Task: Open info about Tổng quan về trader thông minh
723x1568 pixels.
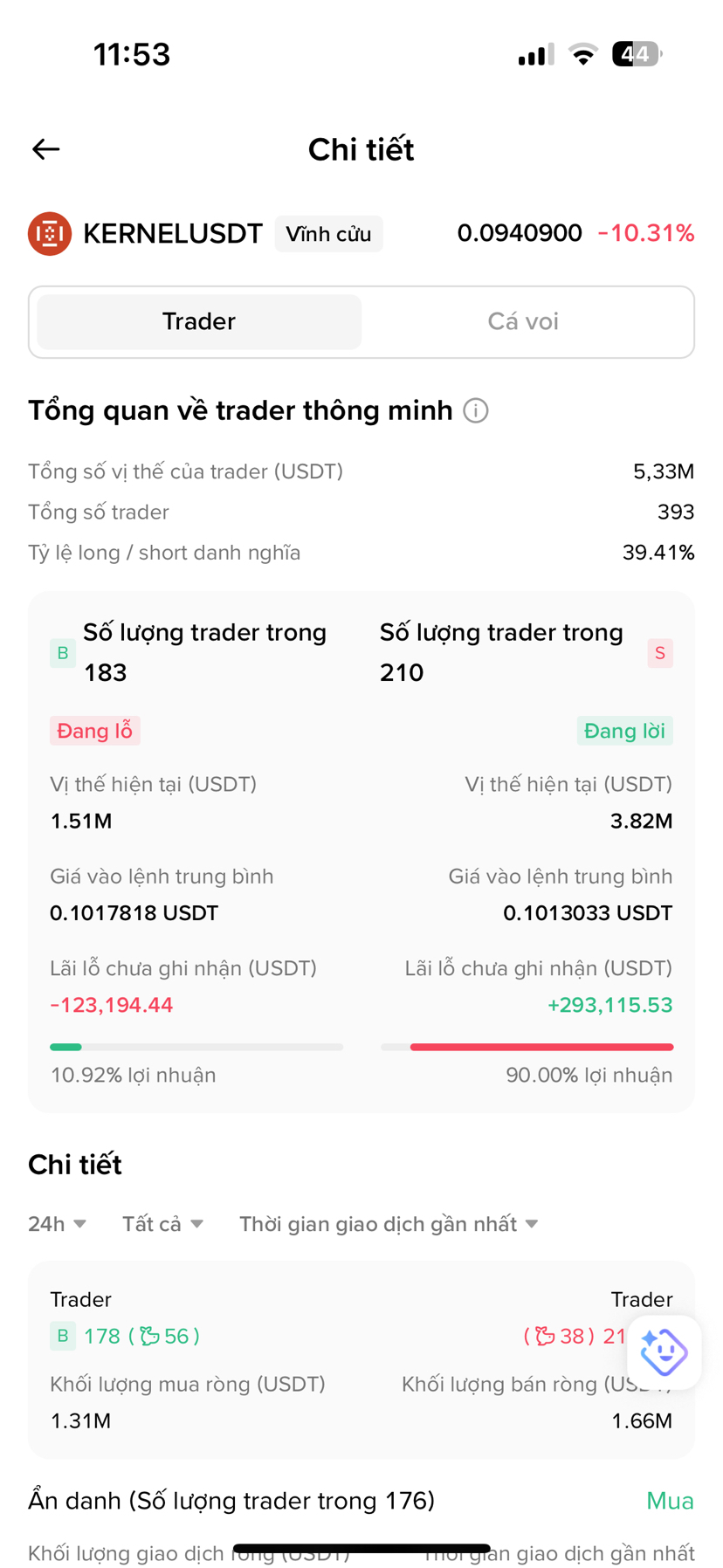Action: pos(476,410)
